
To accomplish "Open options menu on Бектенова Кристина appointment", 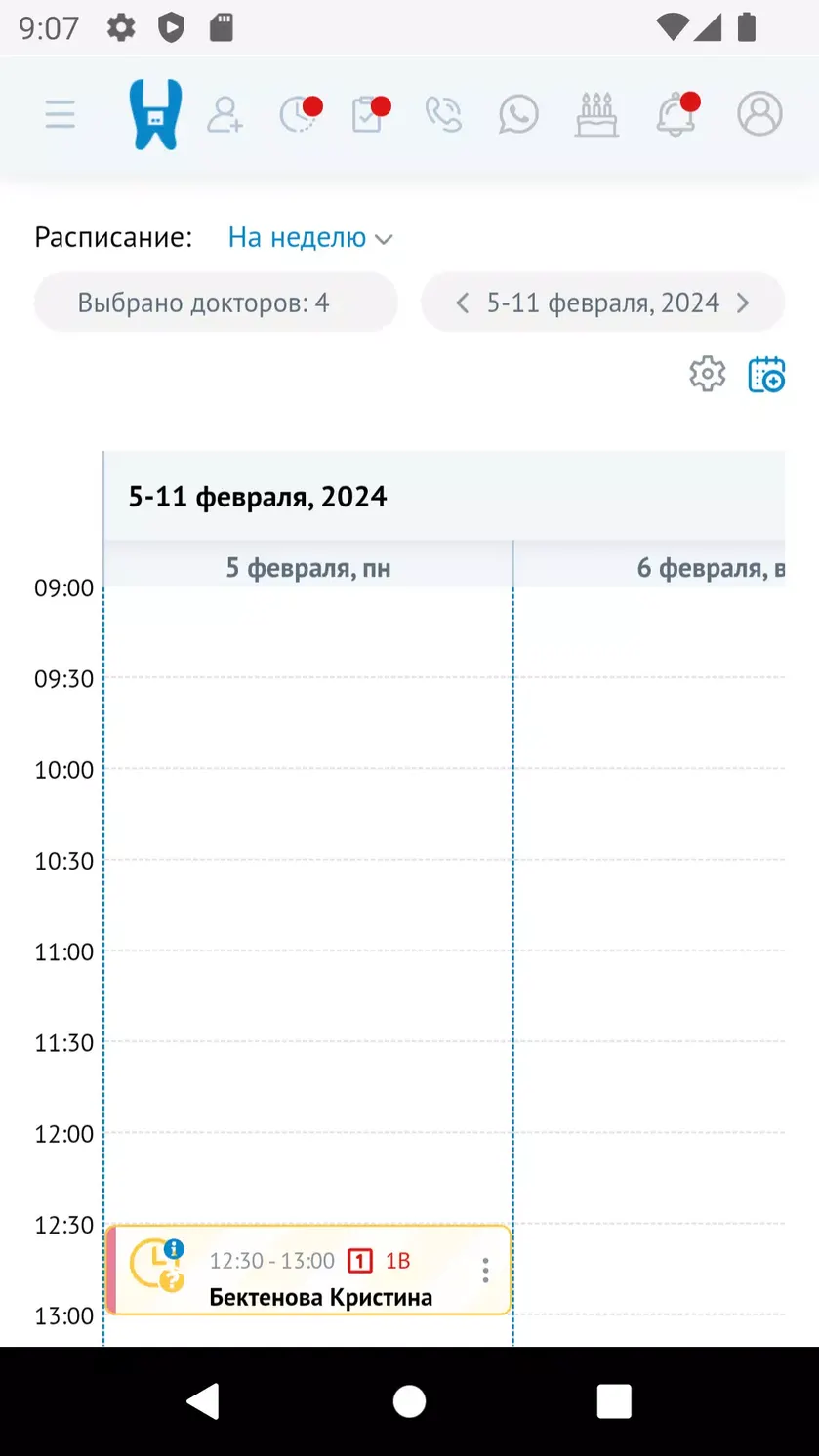I will 485,1270.
